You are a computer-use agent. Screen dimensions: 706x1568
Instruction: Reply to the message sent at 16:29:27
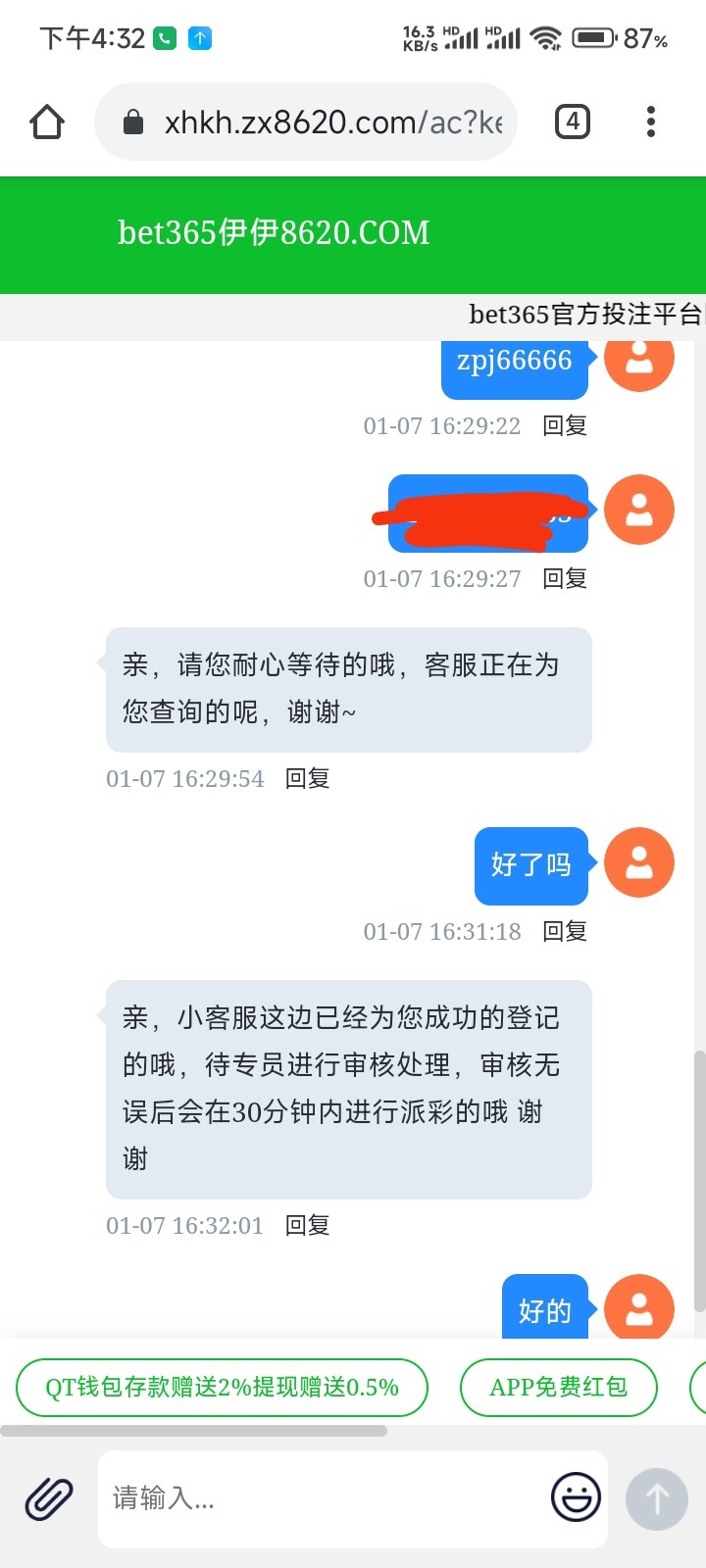565,578
